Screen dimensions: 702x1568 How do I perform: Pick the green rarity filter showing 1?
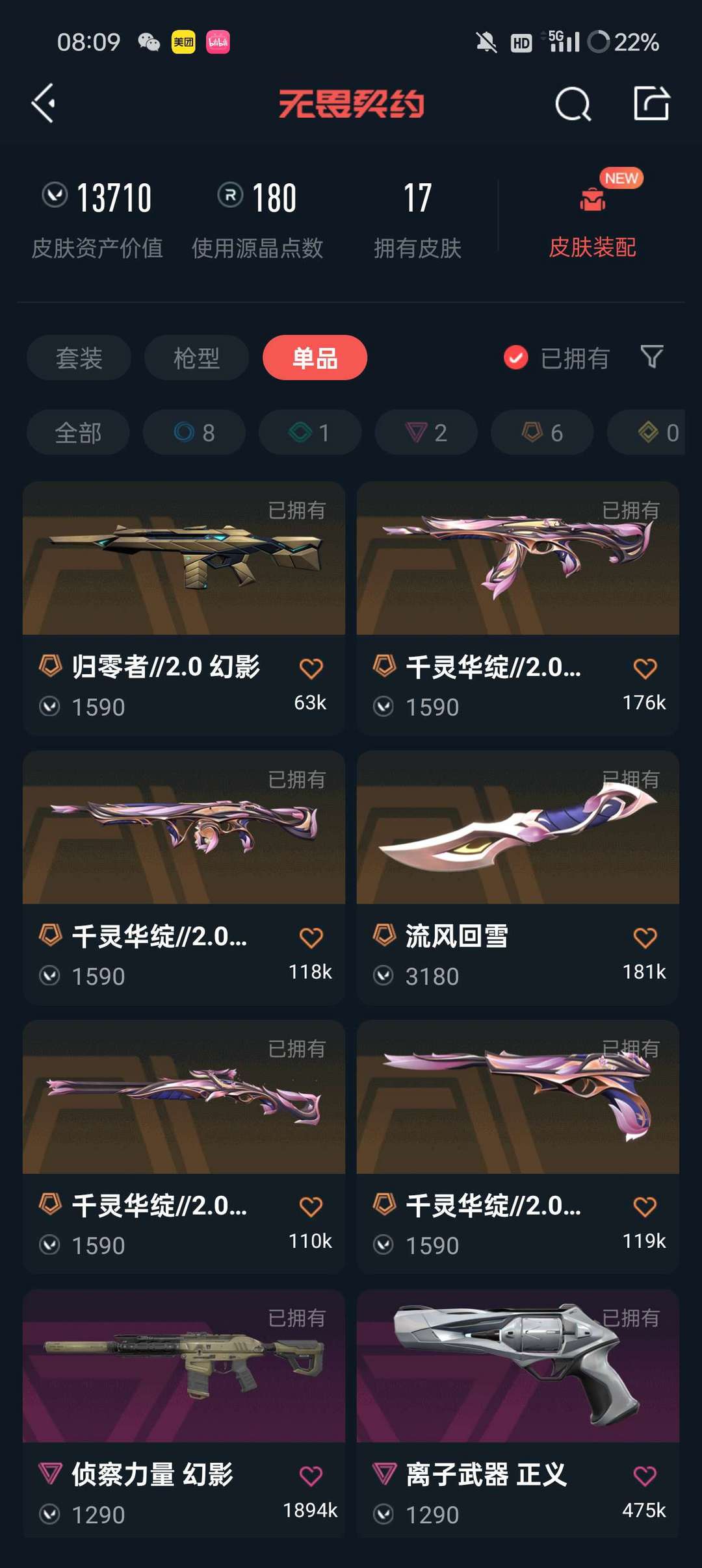[309, 433]
